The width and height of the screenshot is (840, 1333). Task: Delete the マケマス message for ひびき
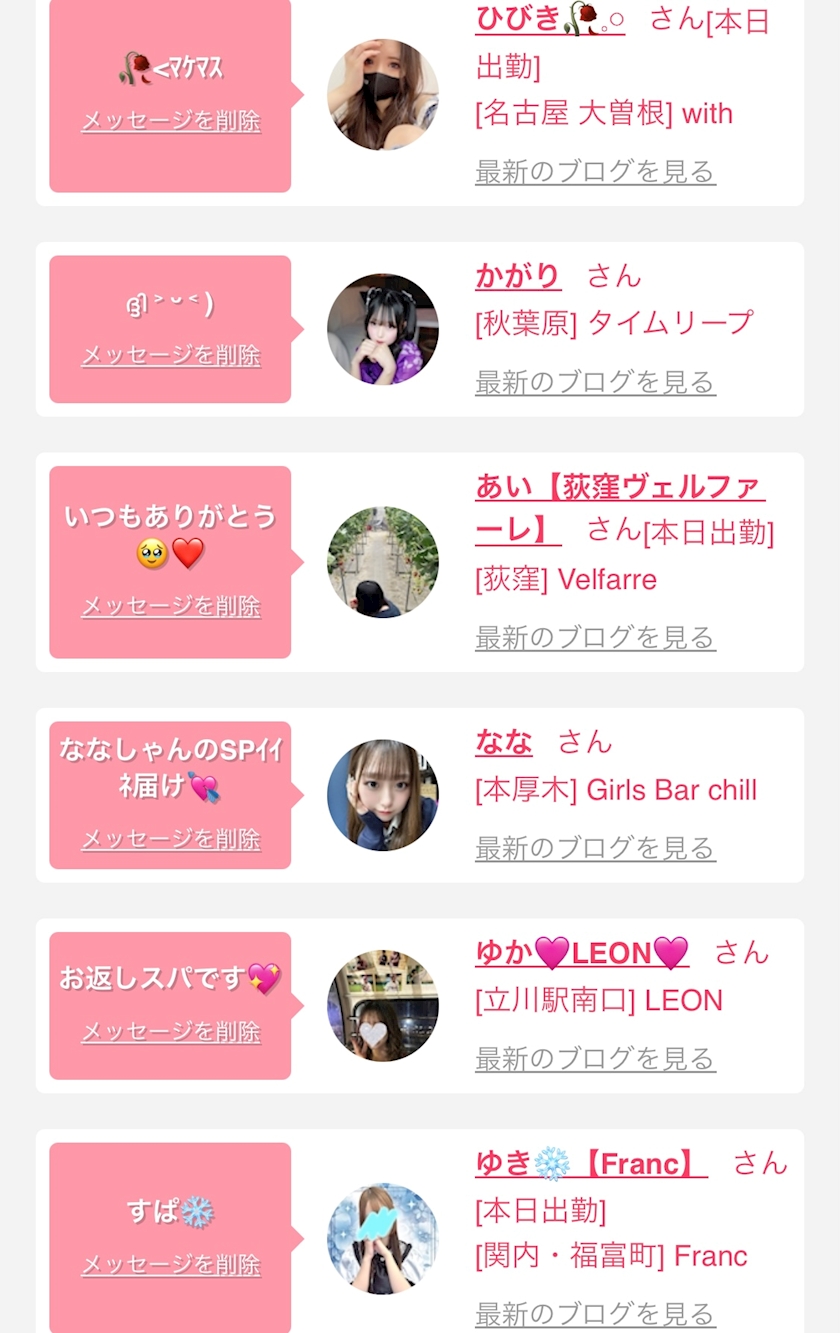pyautogui.click(x=171, y=121)
